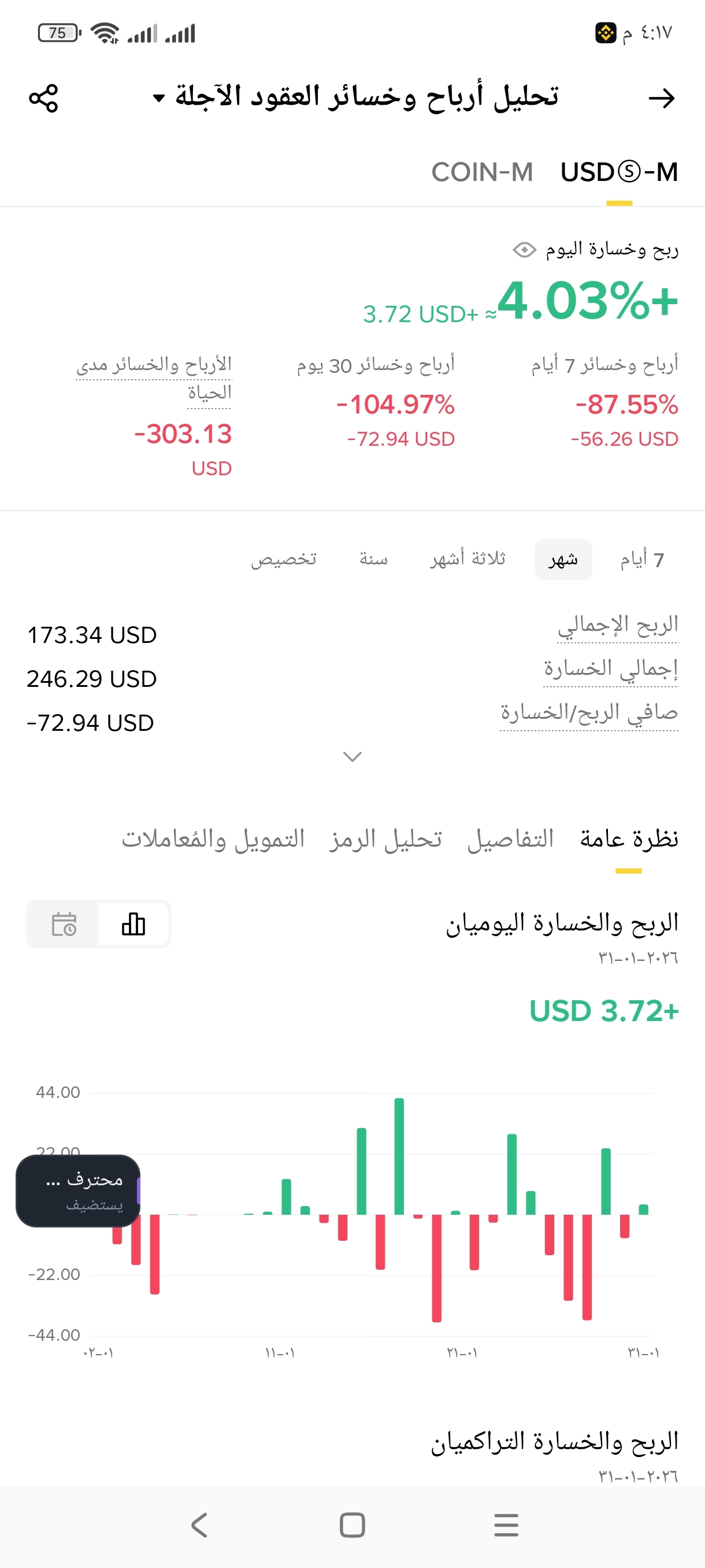Open the نظرة عامة tab
This screenshot has height=1568, width=705.
click(x=628, y=839)
